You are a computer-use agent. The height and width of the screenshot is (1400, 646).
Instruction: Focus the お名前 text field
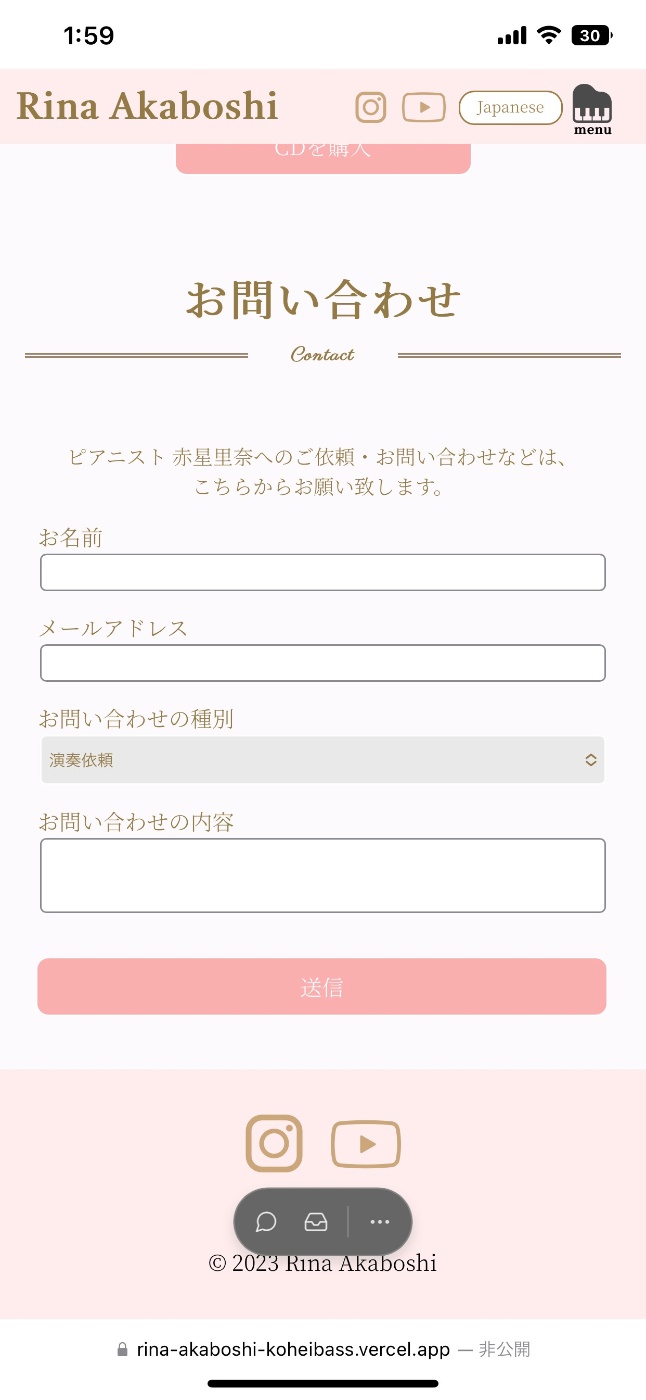(323, 572)
